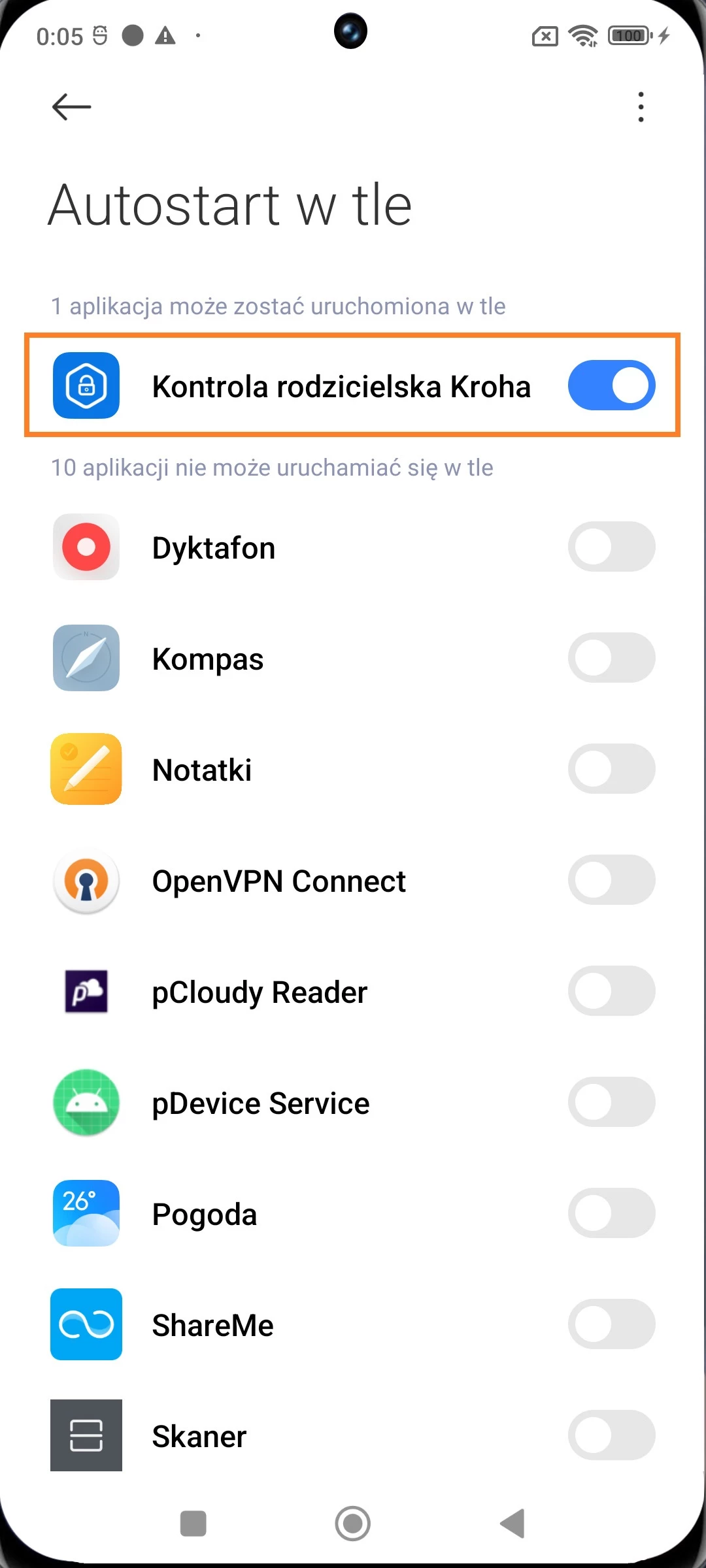
Task: Open the three-dot overflow menu
Action: [x=641, y=106]
